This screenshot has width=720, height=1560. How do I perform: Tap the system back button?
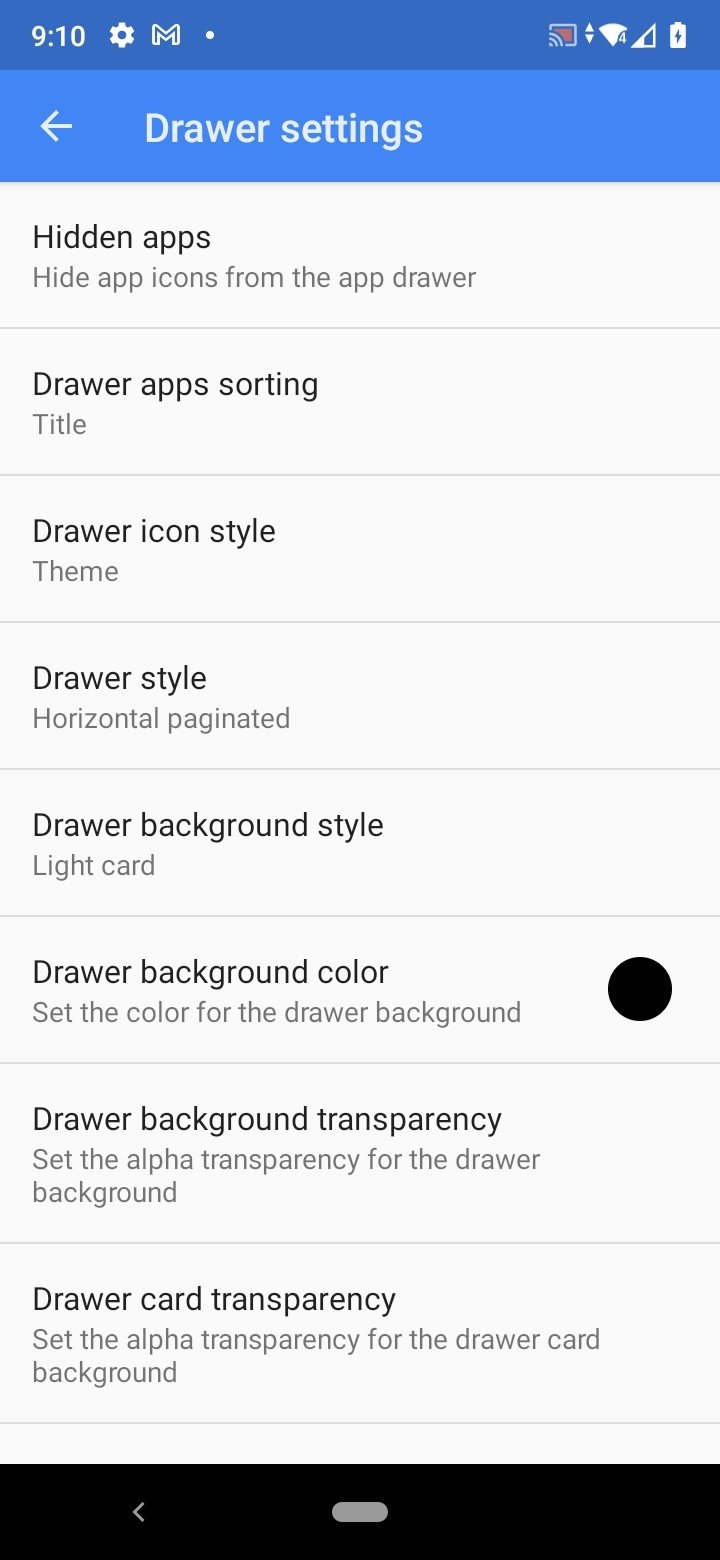pyautogui.click(x=139, y=1512)
